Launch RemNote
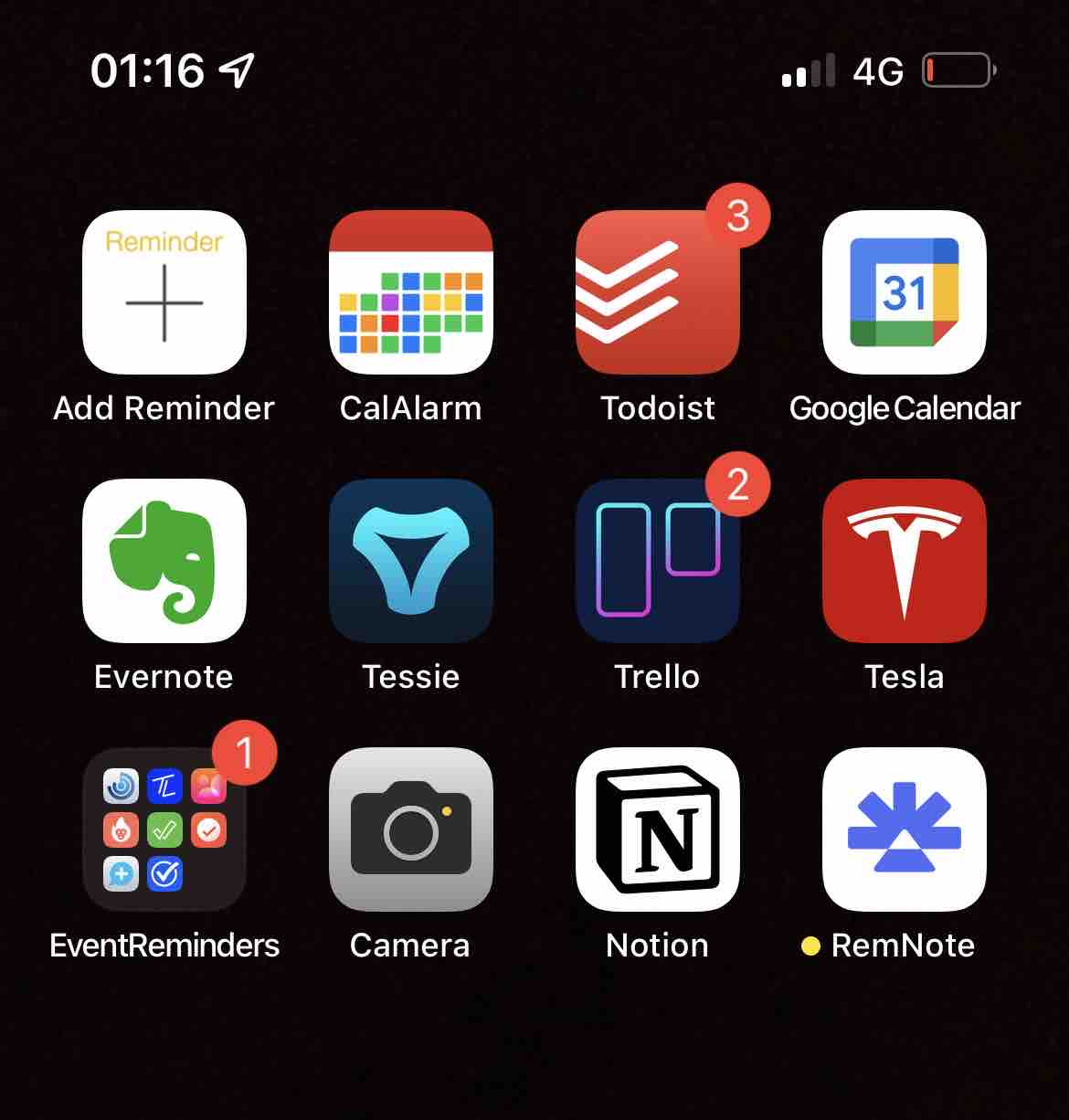The height and width of the screenshot is (1120, 1069). [x=905, y=829]
